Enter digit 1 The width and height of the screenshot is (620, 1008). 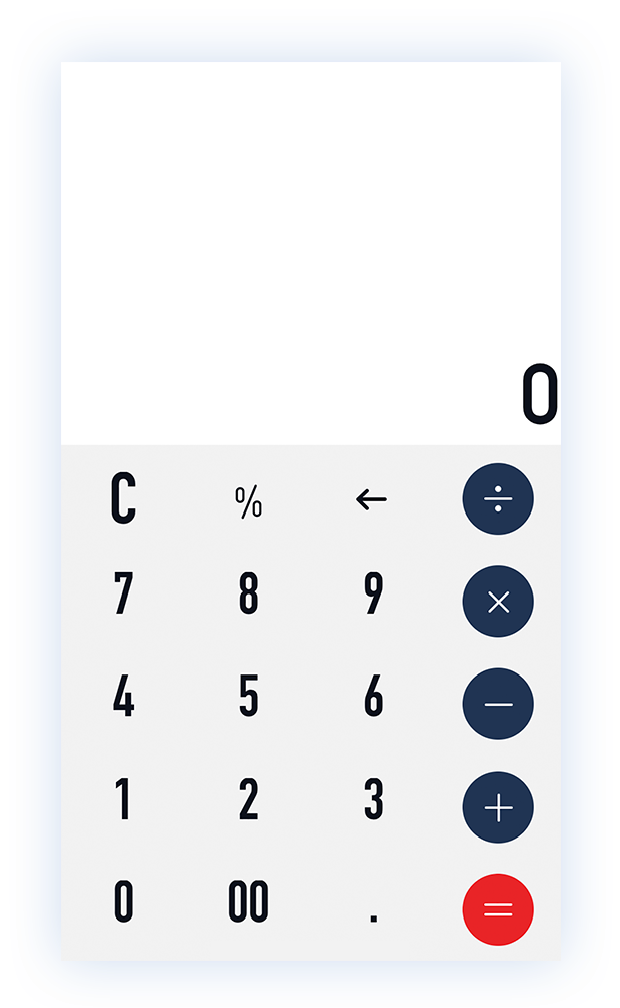pos(123,798)
